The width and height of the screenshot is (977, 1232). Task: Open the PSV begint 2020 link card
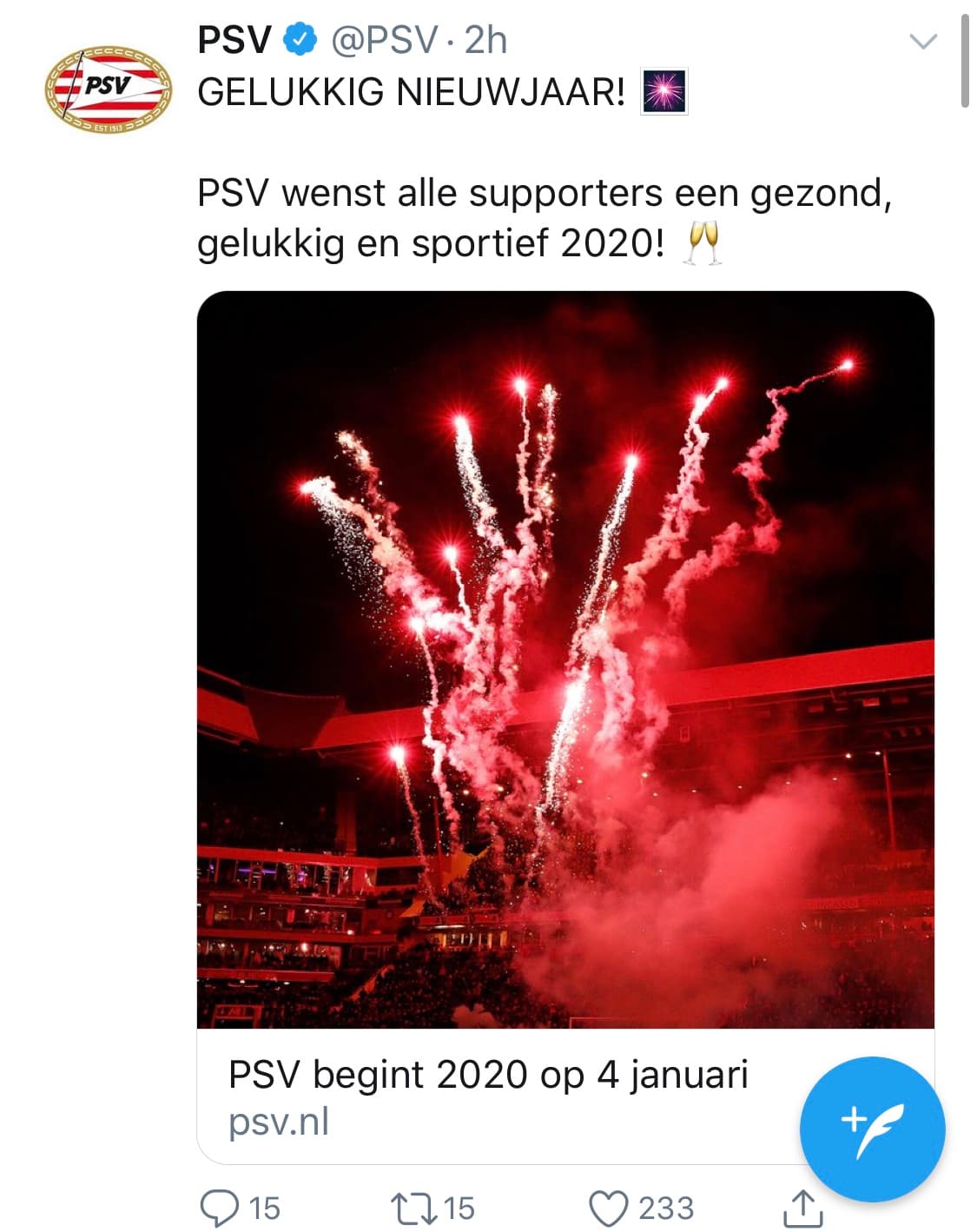coord(486,1096)
